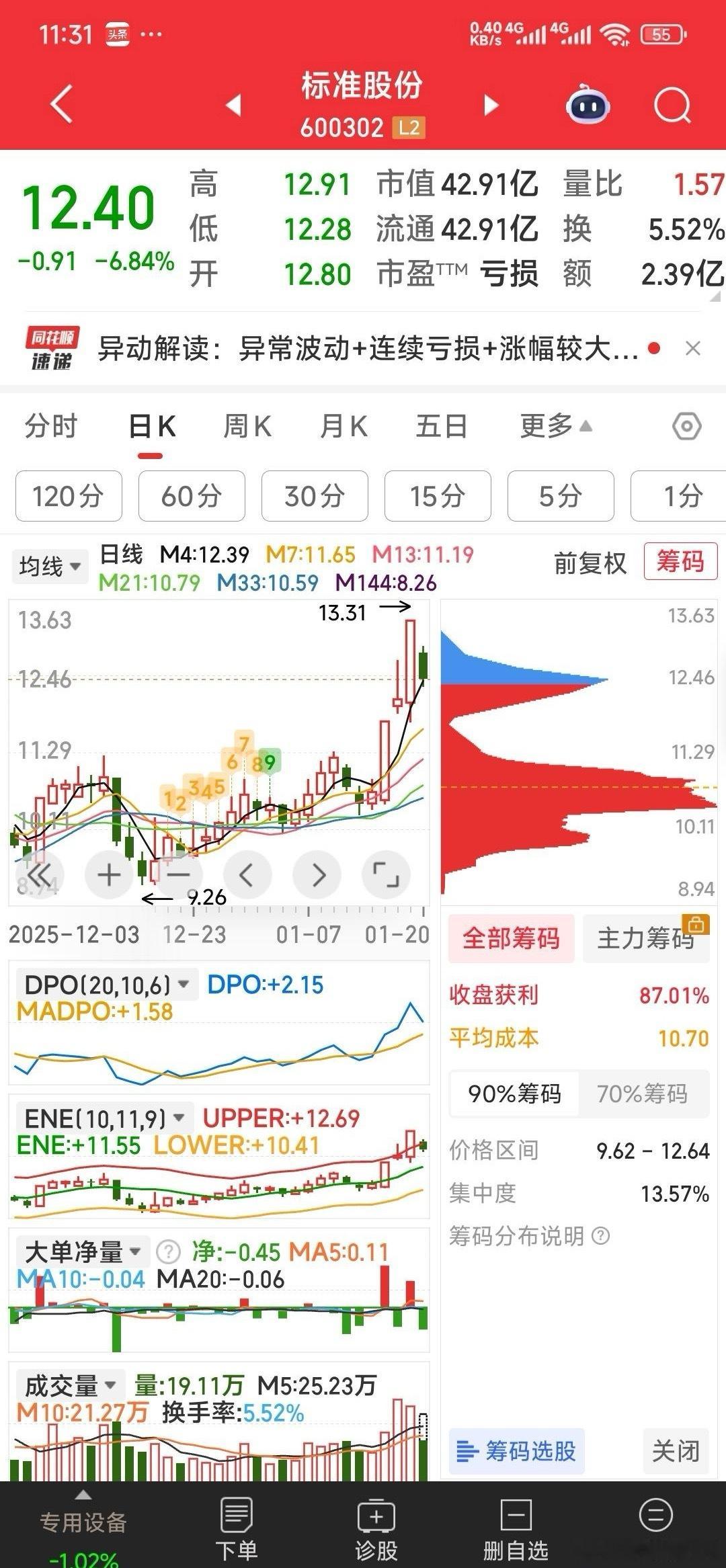Viewport: 726px width, 1568px height.
Task: Select the 周K tab
Action: pos(247,426)
